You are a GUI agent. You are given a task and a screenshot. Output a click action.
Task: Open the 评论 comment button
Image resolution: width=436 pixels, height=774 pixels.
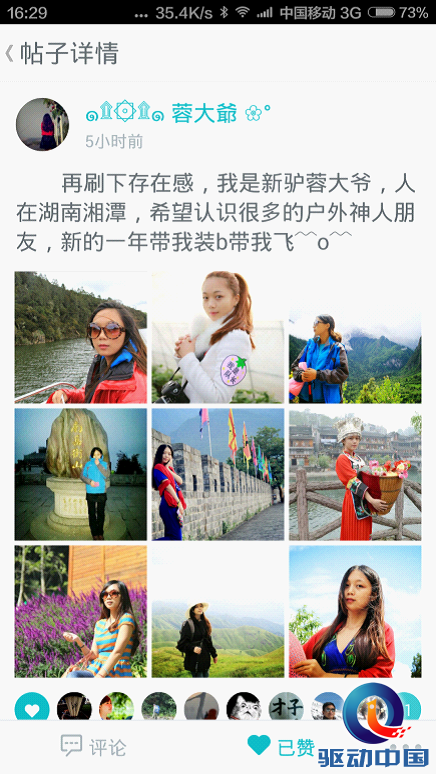point(93,746)
